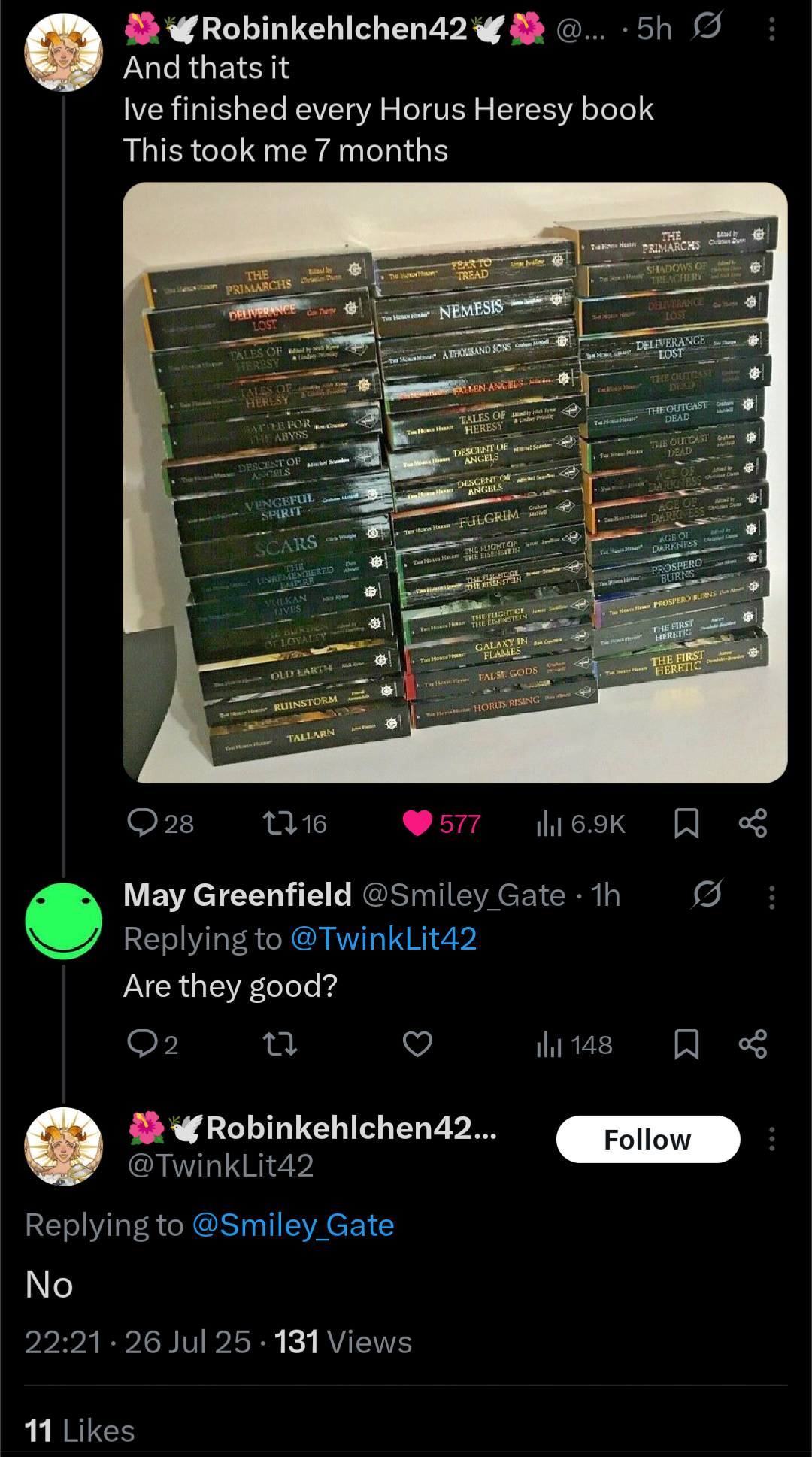Open the Horus Heresy books photo
The height and width of the screenshot is (1457, 812).
[x=455, y=482]
